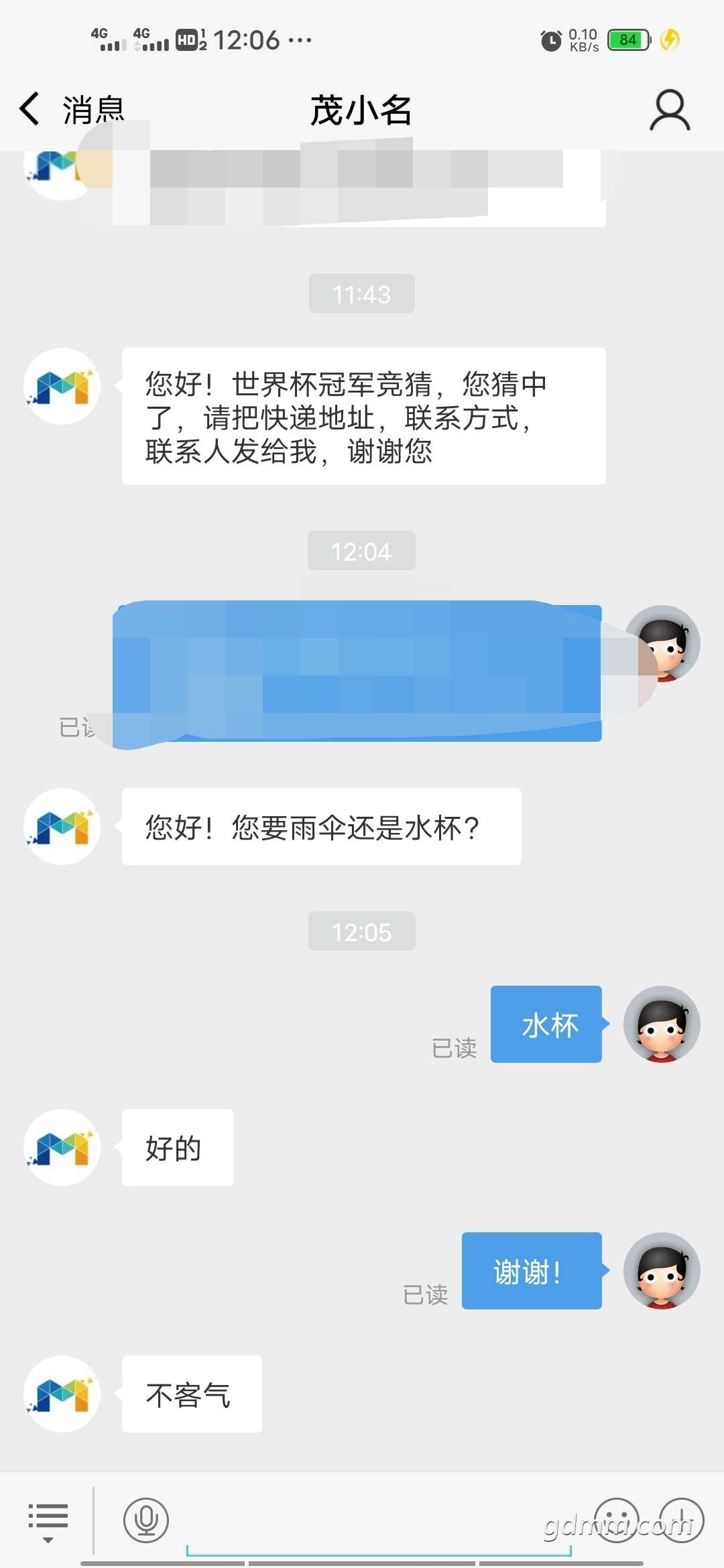Open the contact profile icon
Image resolution: width=724 pixels, height=1568 pixels.
pos(669,110)
